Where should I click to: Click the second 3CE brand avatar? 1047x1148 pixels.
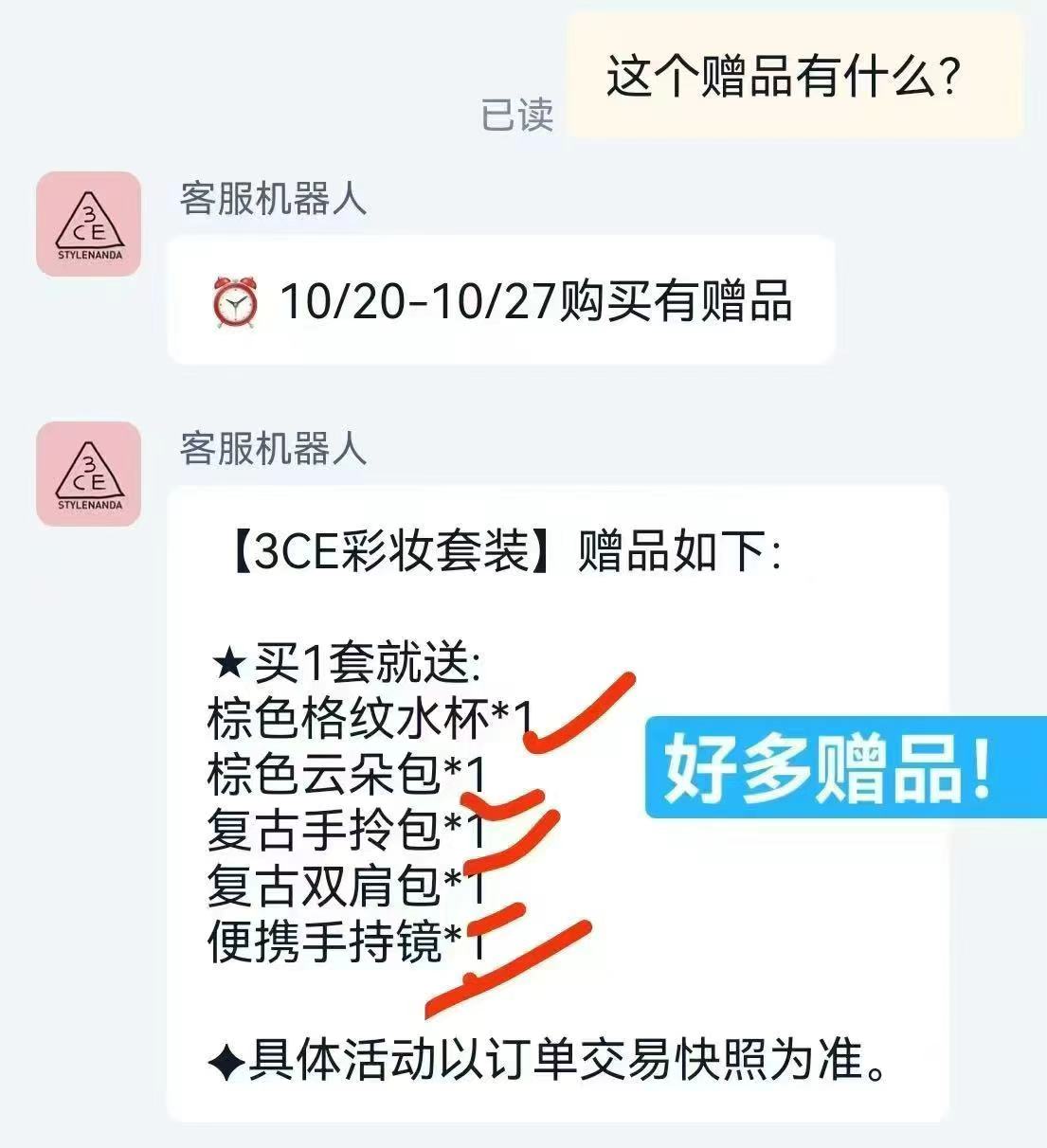pyautogui.click(x=89, y=474)
